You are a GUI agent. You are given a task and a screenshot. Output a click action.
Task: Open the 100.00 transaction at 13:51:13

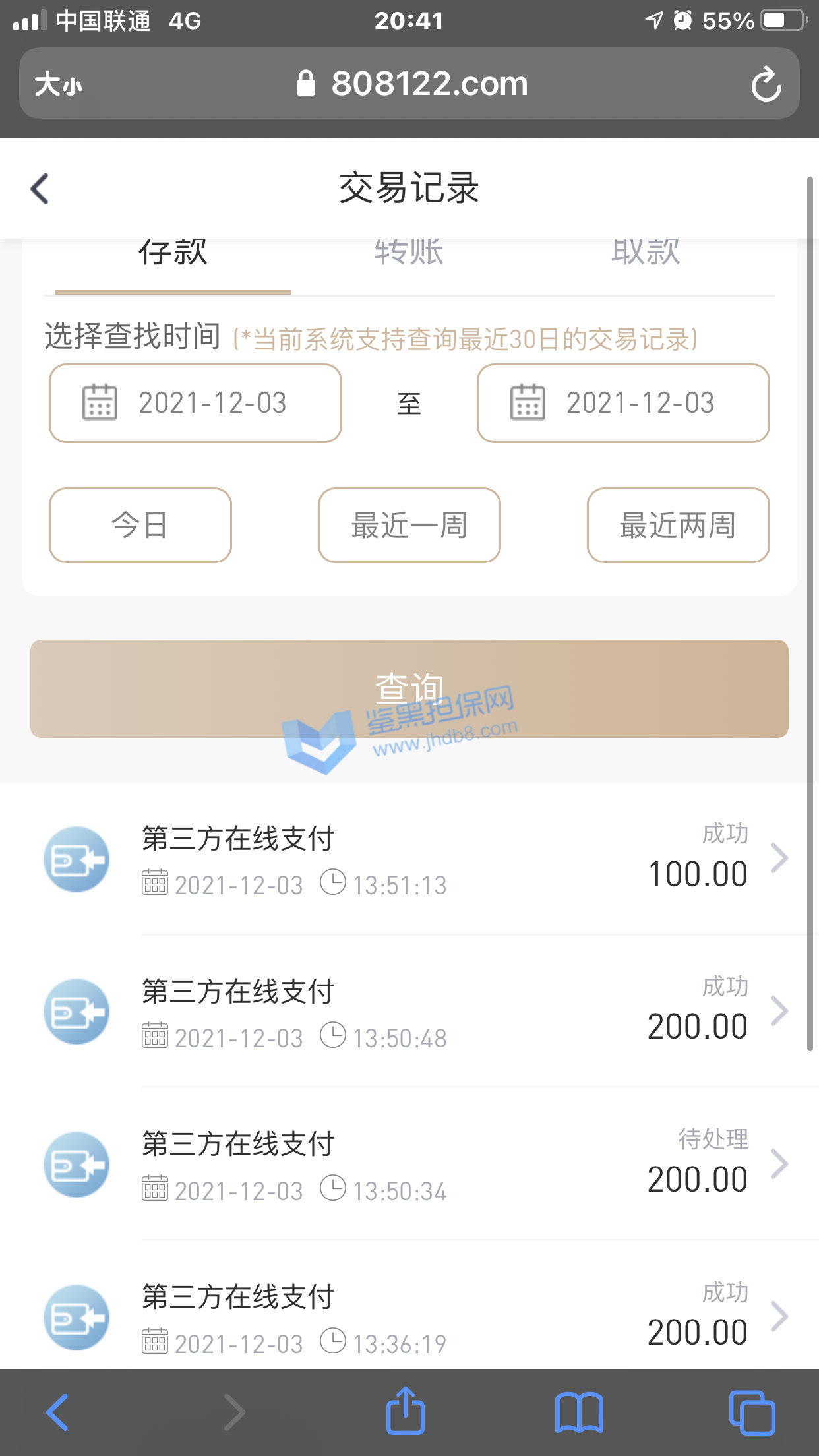pyautogui.click(x=422, y=859)
